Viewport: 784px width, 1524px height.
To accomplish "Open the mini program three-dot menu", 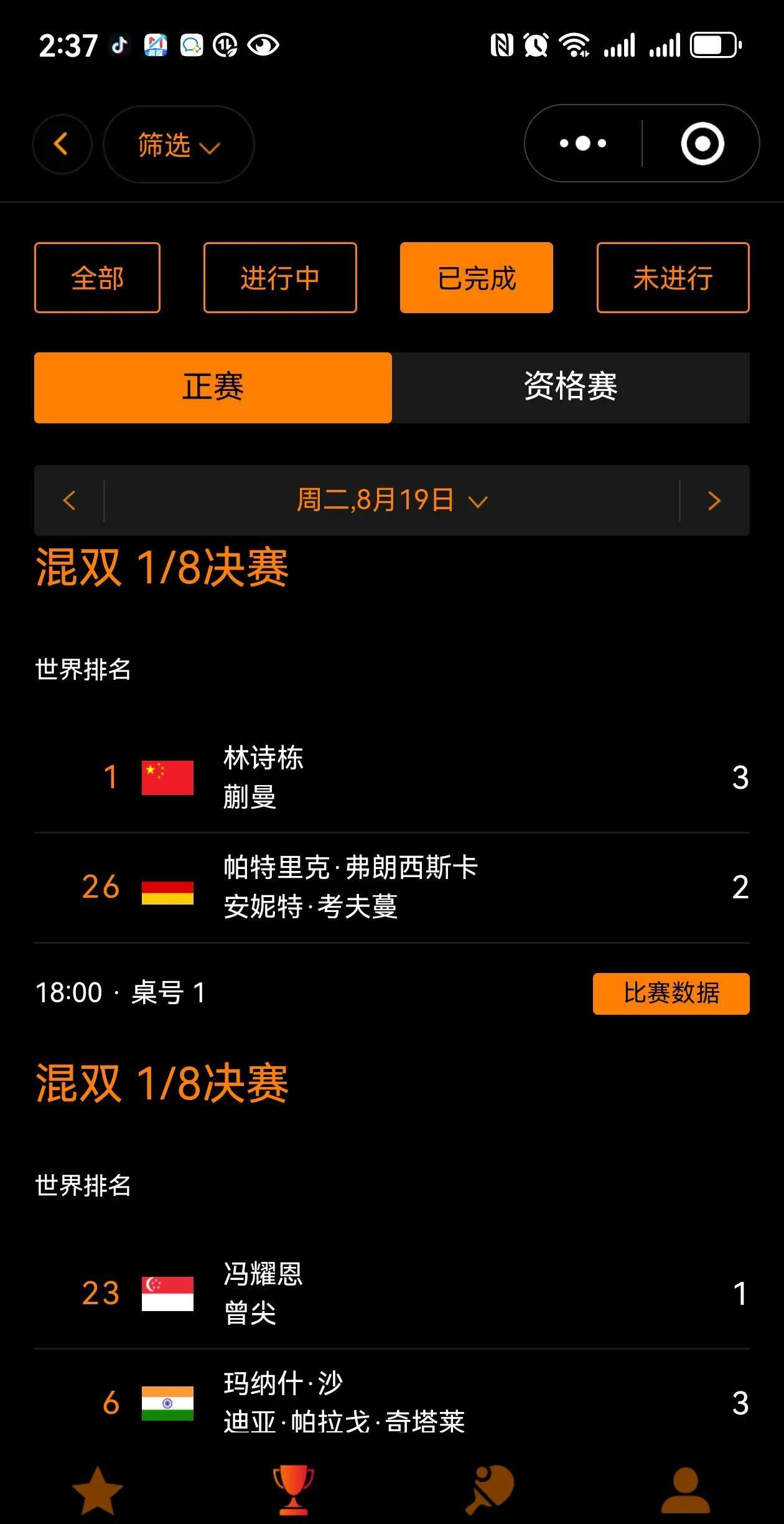I will (x=583, y=144).
